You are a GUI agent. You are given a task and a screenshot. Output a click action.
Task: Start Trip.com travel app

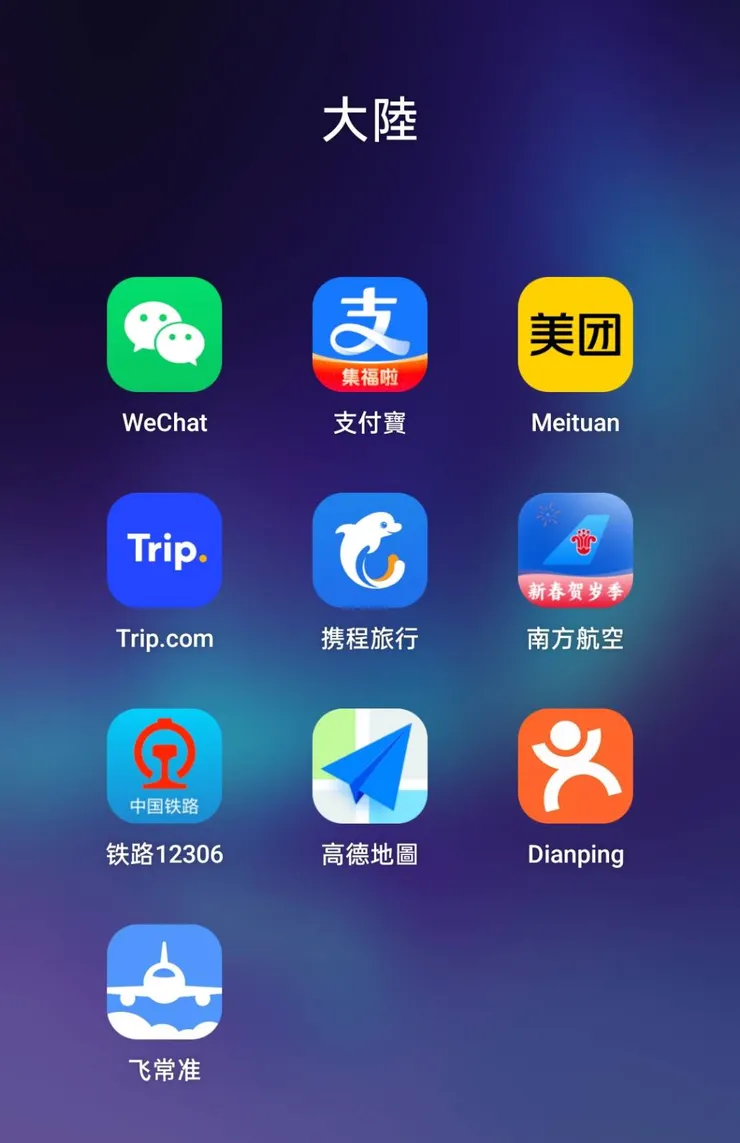(x=164, y=550)
